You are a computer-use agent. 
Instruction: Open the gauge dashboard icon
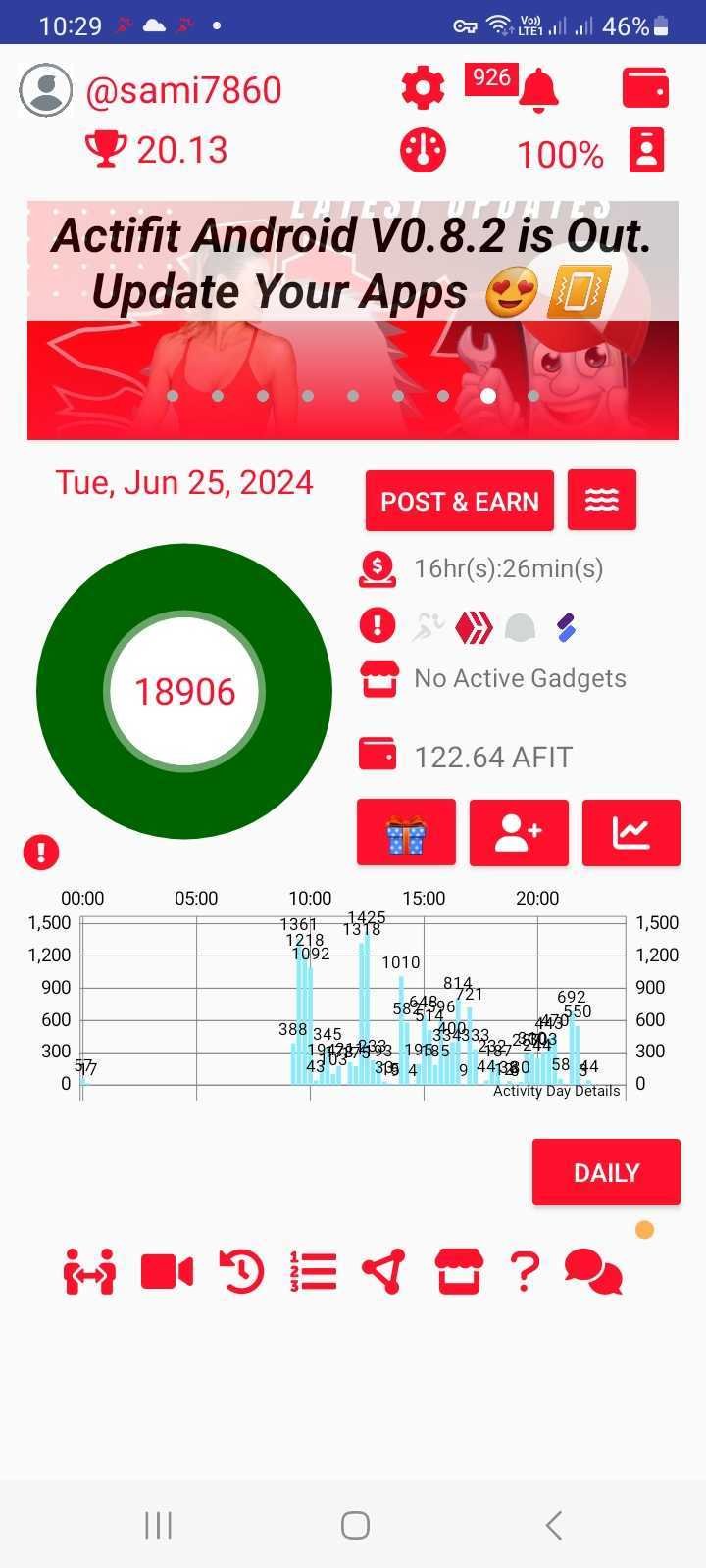click(x=423, y=150)
